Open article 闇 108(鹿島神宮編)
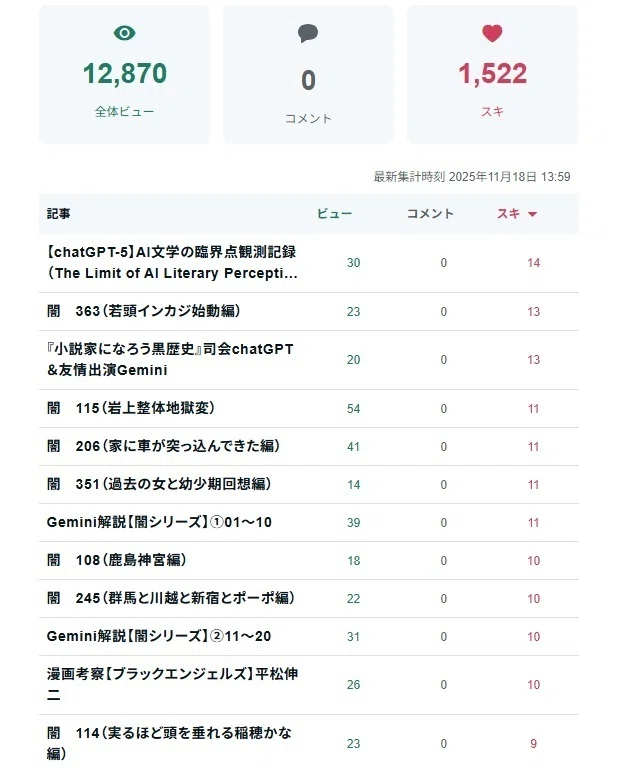The width and height of the screenshot is (619, 768). click(x=117, y=560)
